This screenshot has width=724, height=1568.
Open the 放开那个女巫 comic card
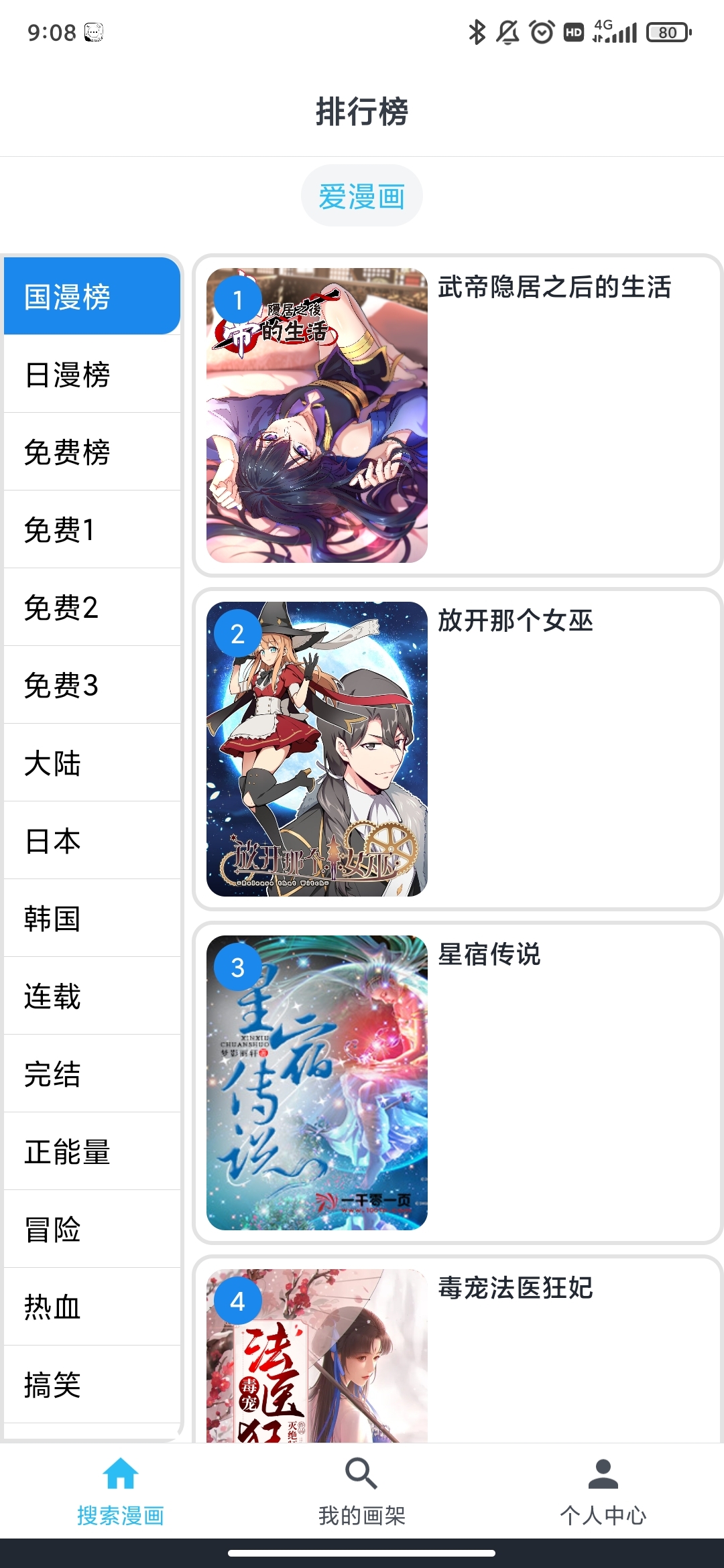pyautogui.click(x=457, y=749)
